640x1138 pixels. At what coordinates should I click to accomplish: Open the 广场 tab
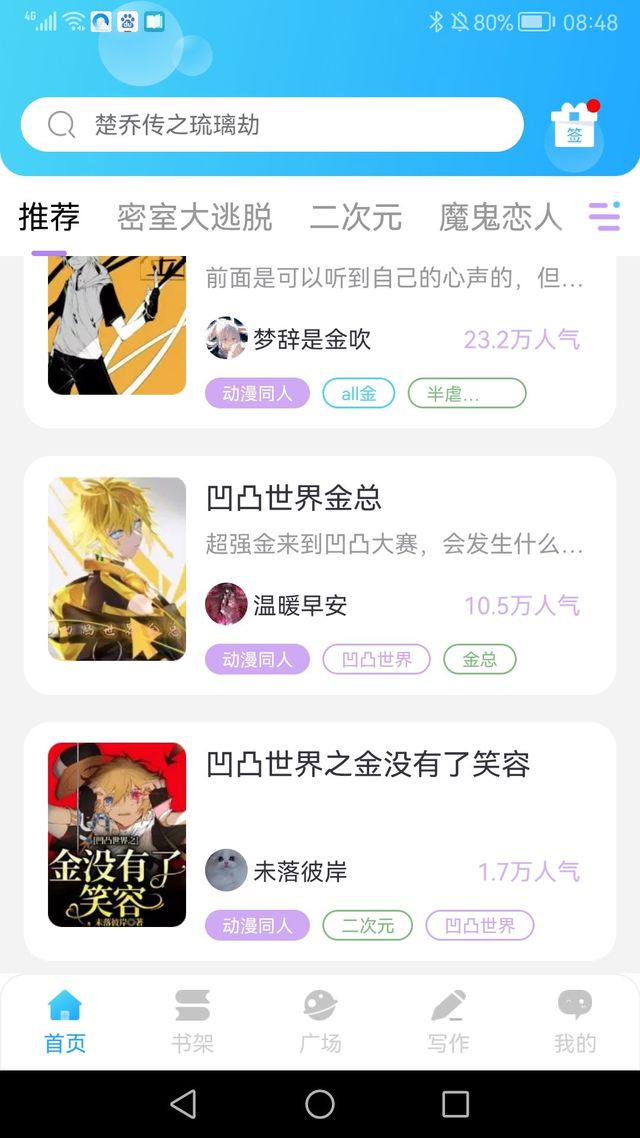320,1020
